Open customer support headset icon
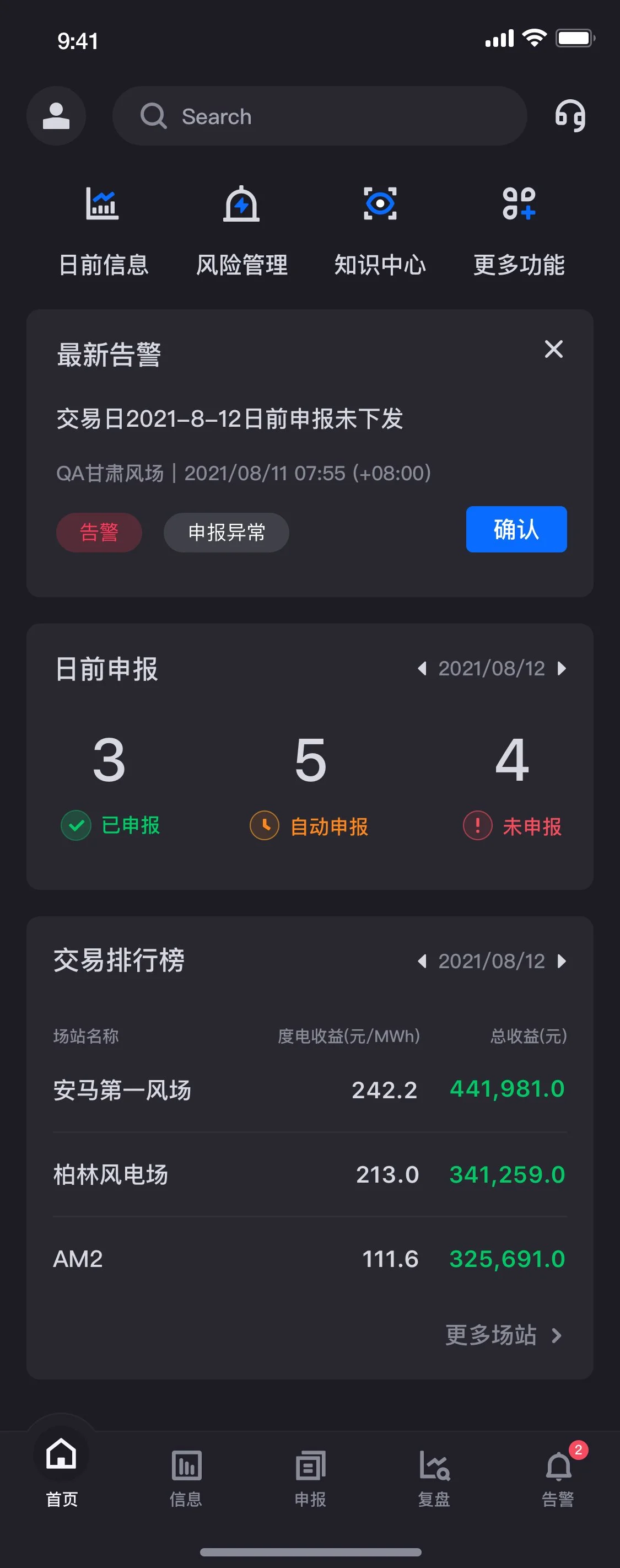The width and height of the screenshot is (620, 1568). point(570,116)
